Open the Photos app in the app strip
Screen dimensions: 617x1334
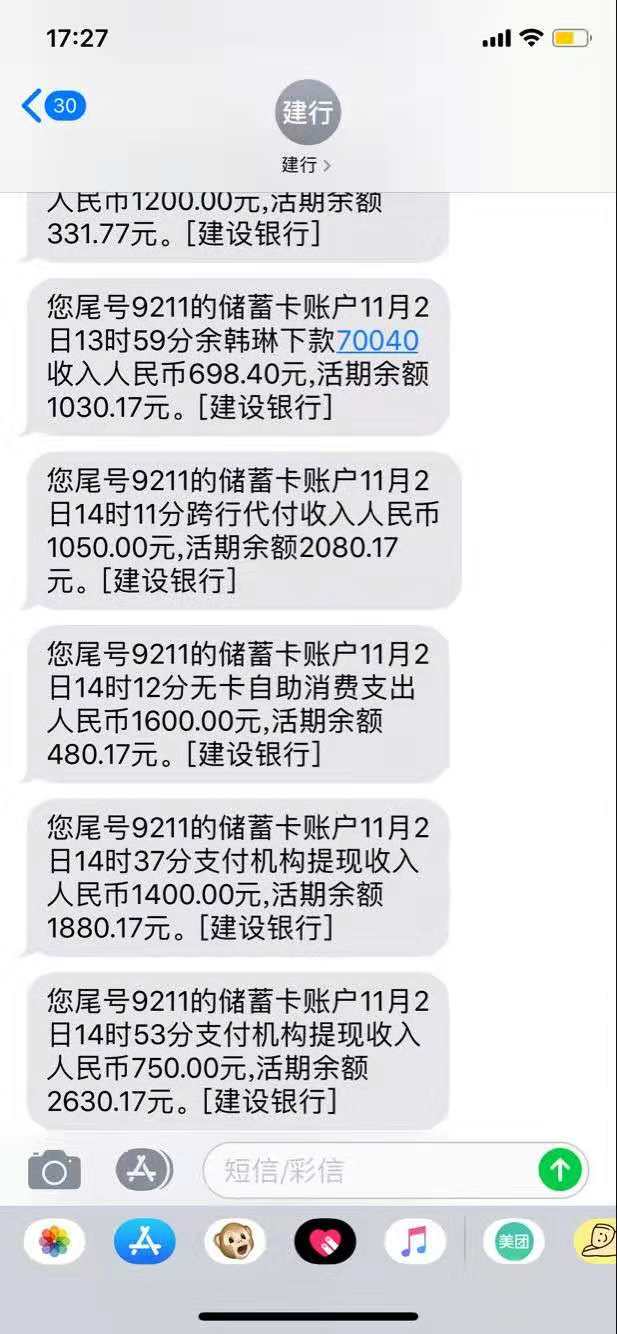pyautogui.click(x=55, y=1242)
